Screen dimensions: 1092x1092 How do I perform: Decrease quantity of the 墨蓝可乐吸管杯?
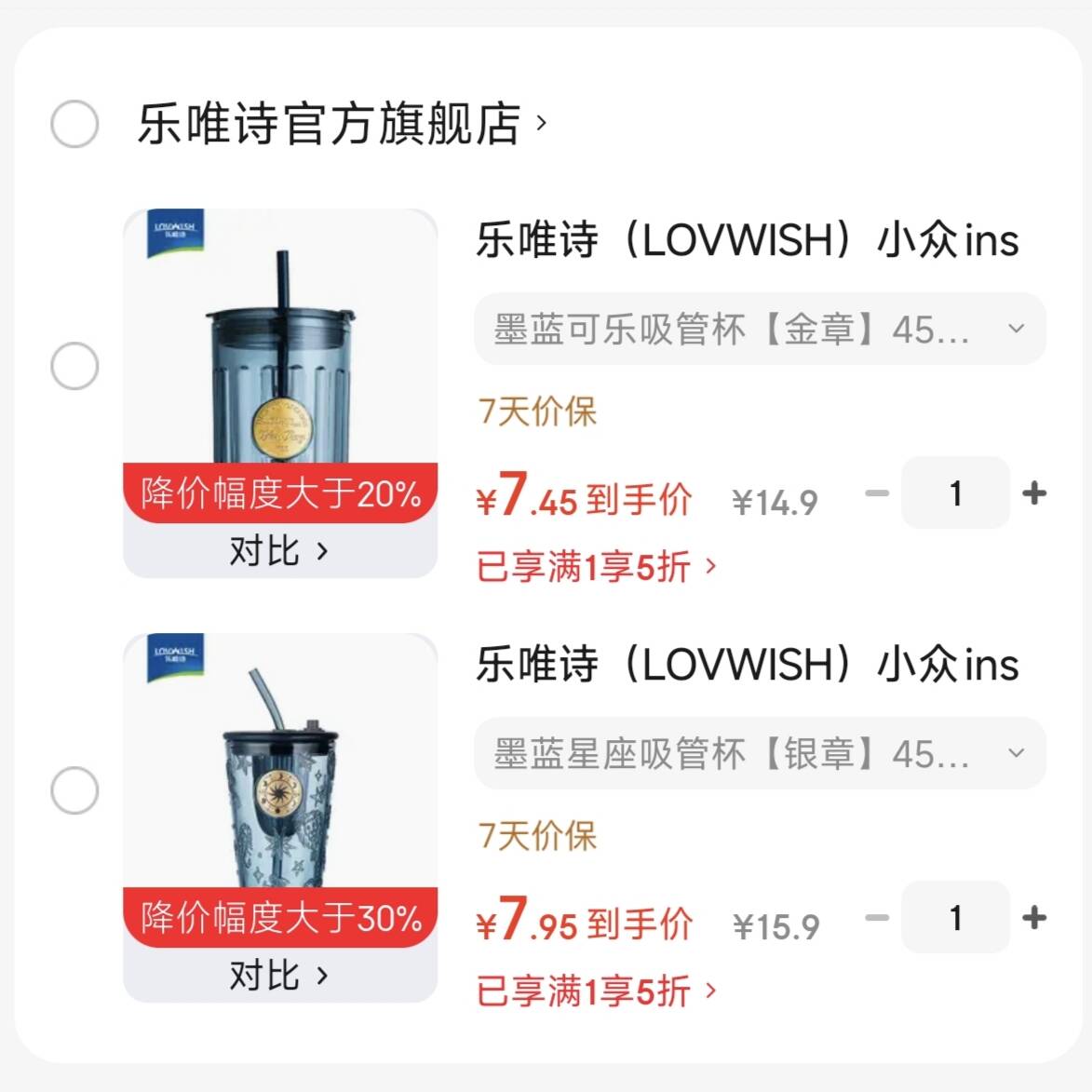click(877, 493)
